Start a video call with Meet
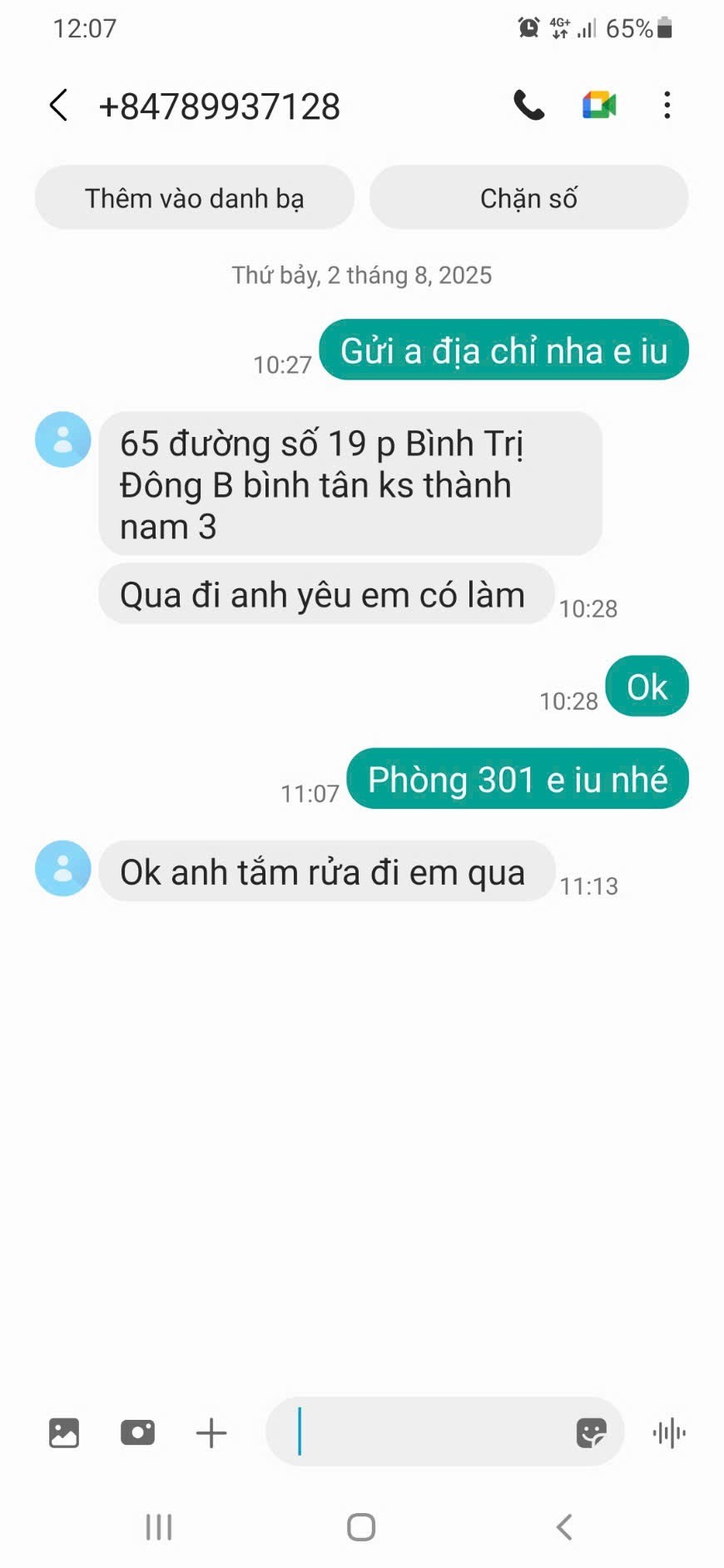The image size is (724, 1568). point(599,106)
